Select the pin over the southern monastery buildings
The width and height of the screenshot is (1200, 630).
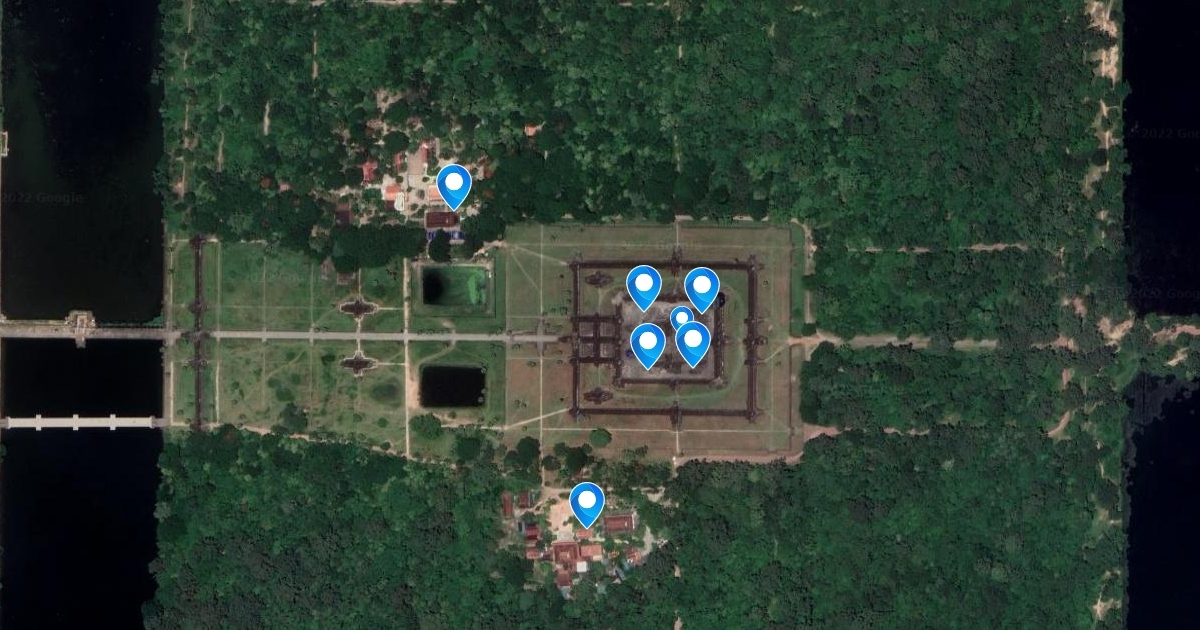[x=587, y=502]
